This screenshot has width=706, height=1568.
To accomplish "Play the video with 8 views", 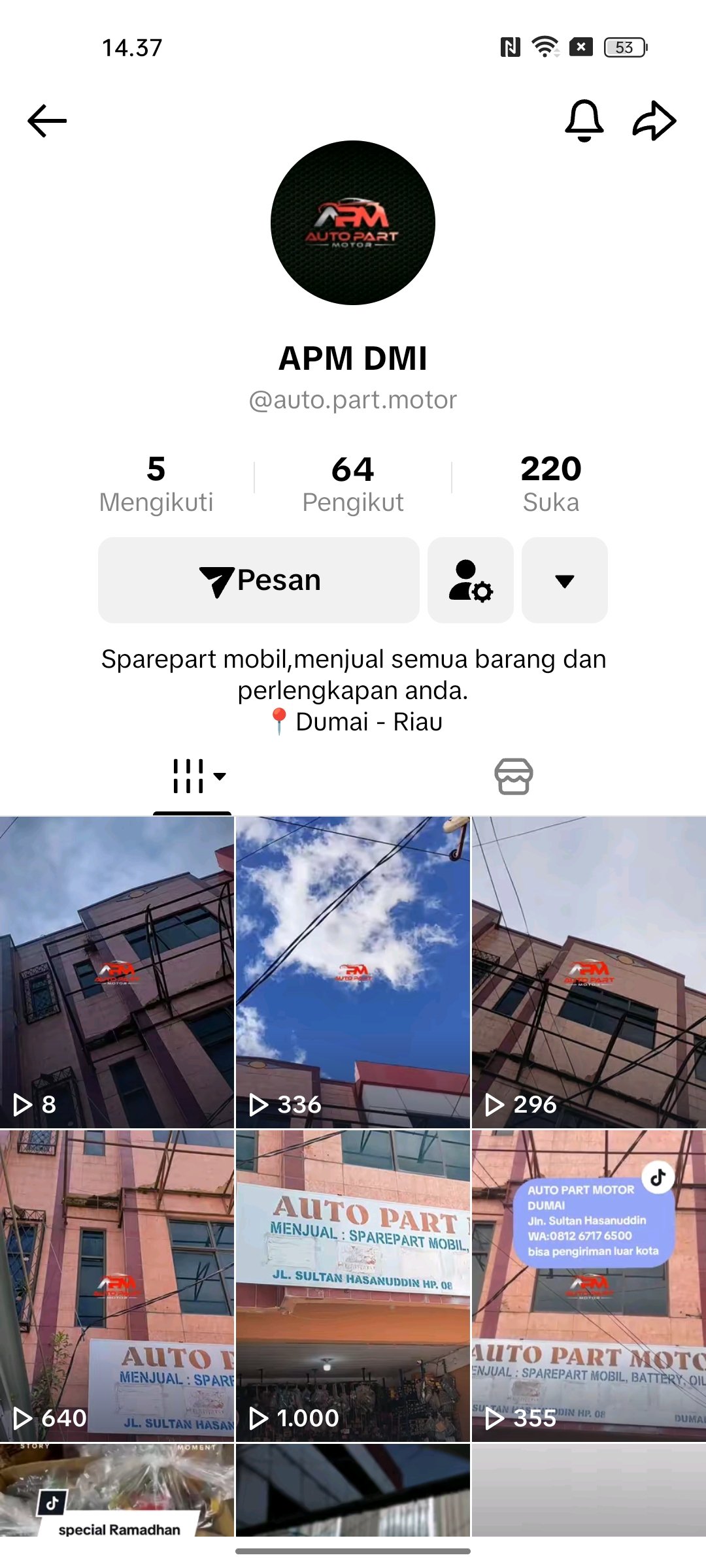I will pos(117,972).
